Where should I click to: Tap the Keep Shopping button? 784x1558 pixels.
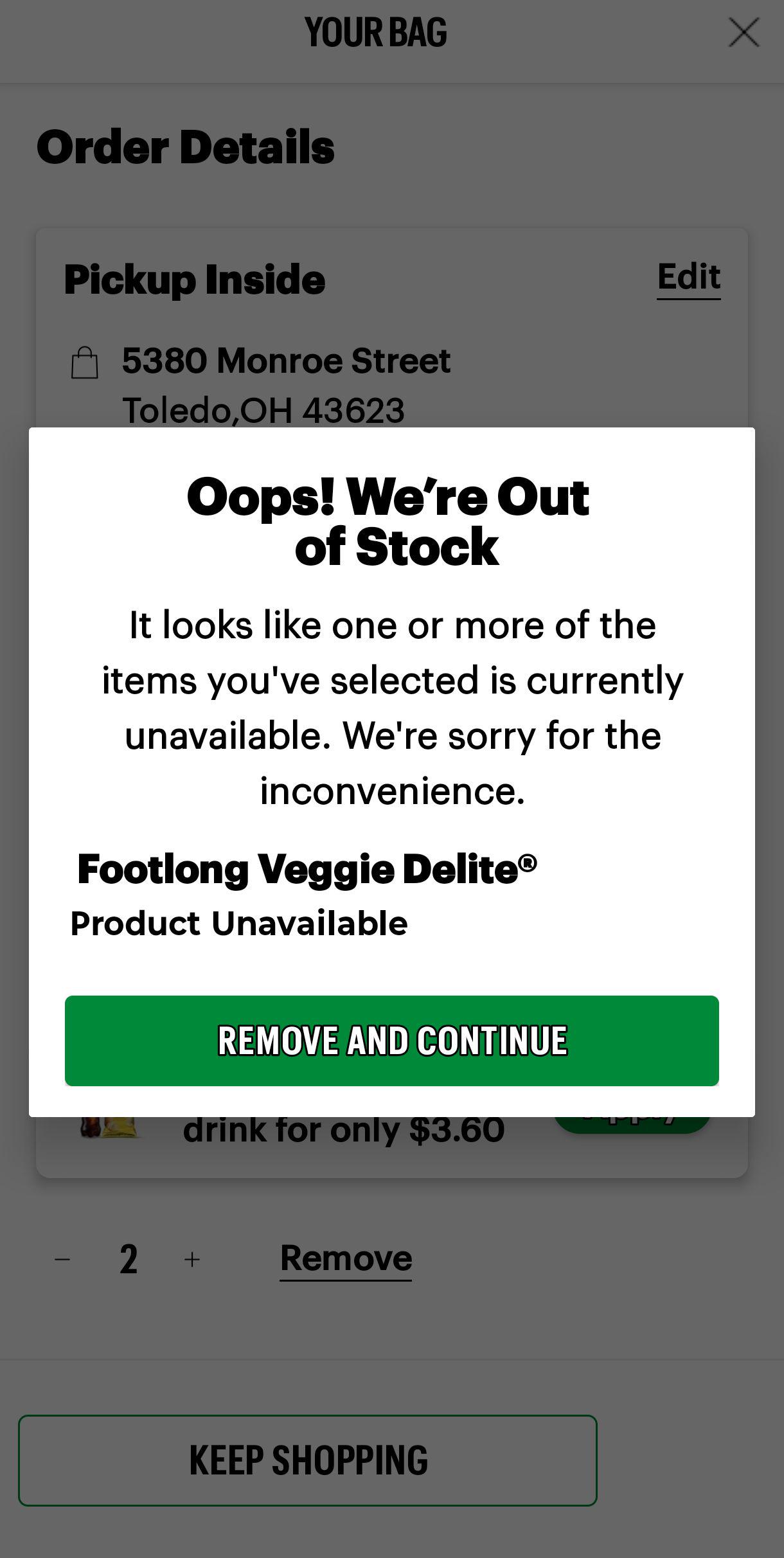308,1460
